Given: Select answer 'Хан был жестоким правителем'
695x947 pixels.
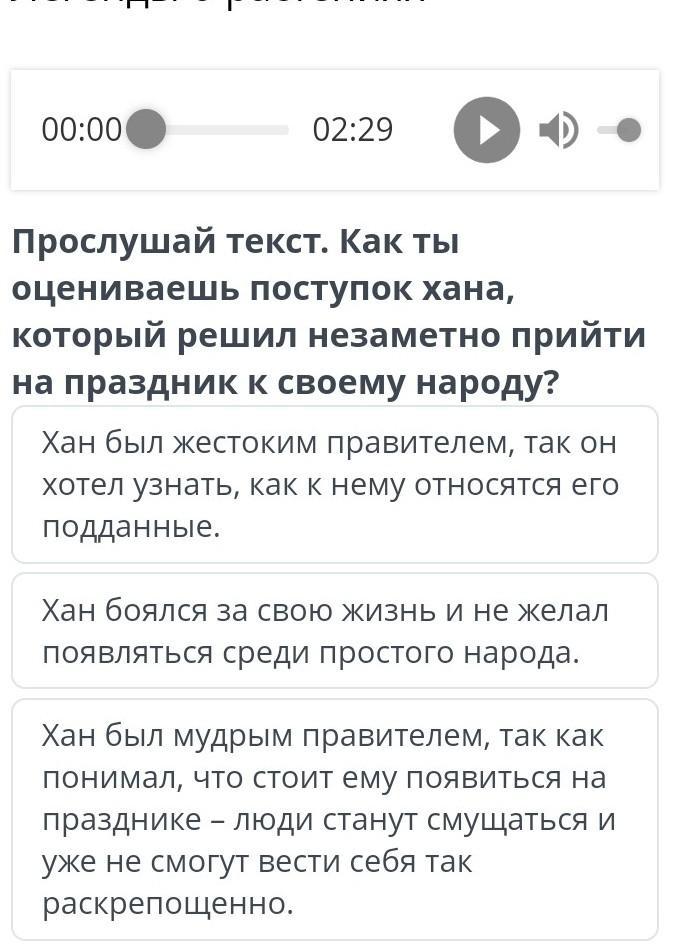Looking at the screenshot, I should tap(334, 485).
